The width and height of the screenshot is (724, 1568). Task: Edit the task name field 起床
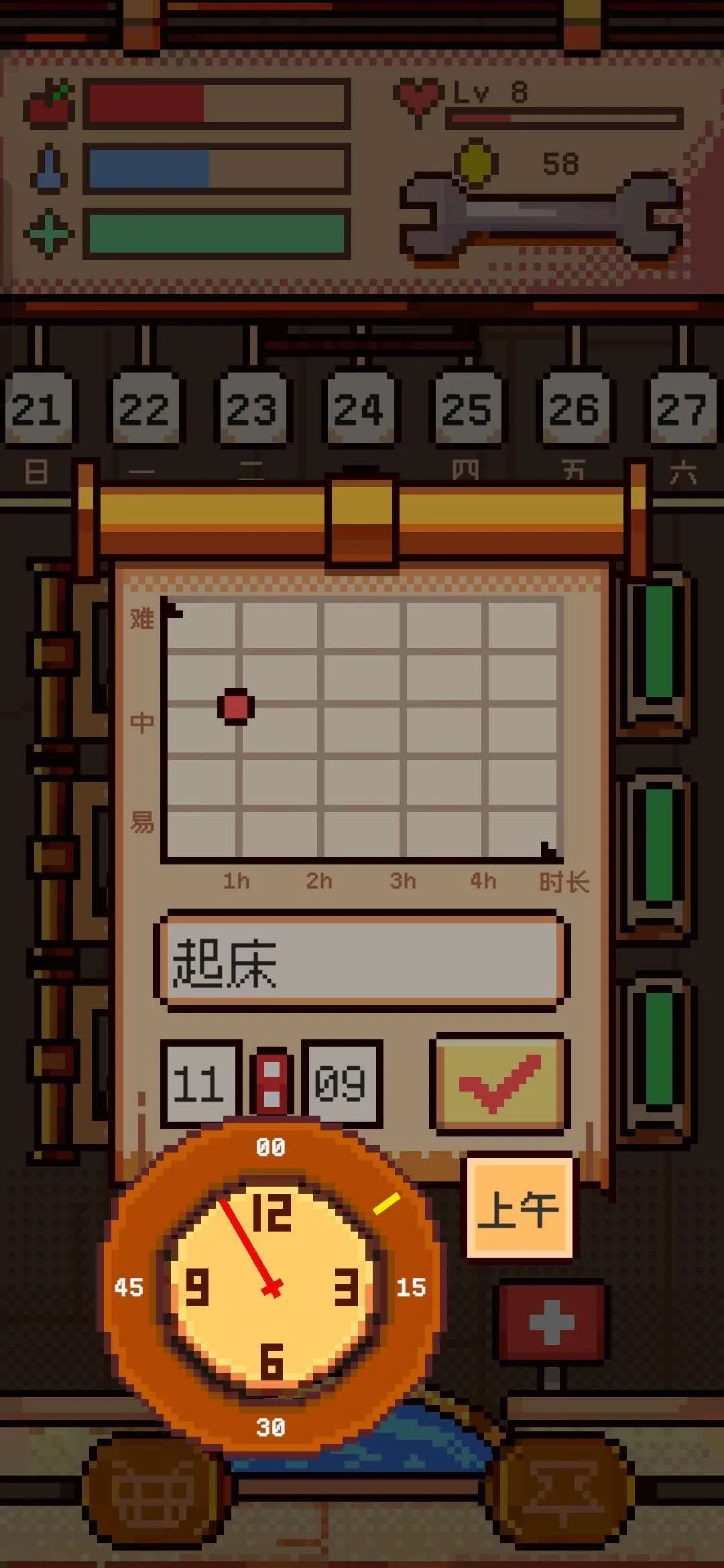click(x=362, y=962)
